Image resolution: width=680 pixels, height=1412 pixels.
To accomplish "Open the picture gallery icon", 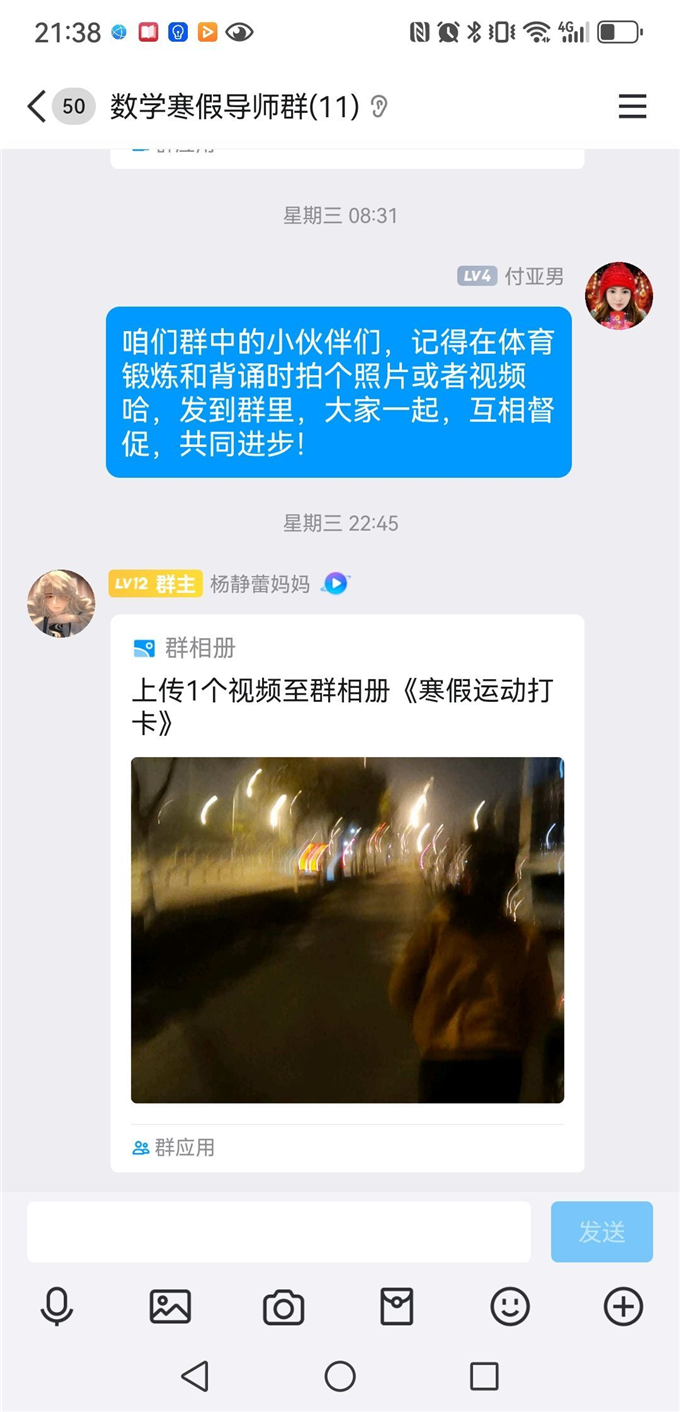I will [x=170, y=1306].
